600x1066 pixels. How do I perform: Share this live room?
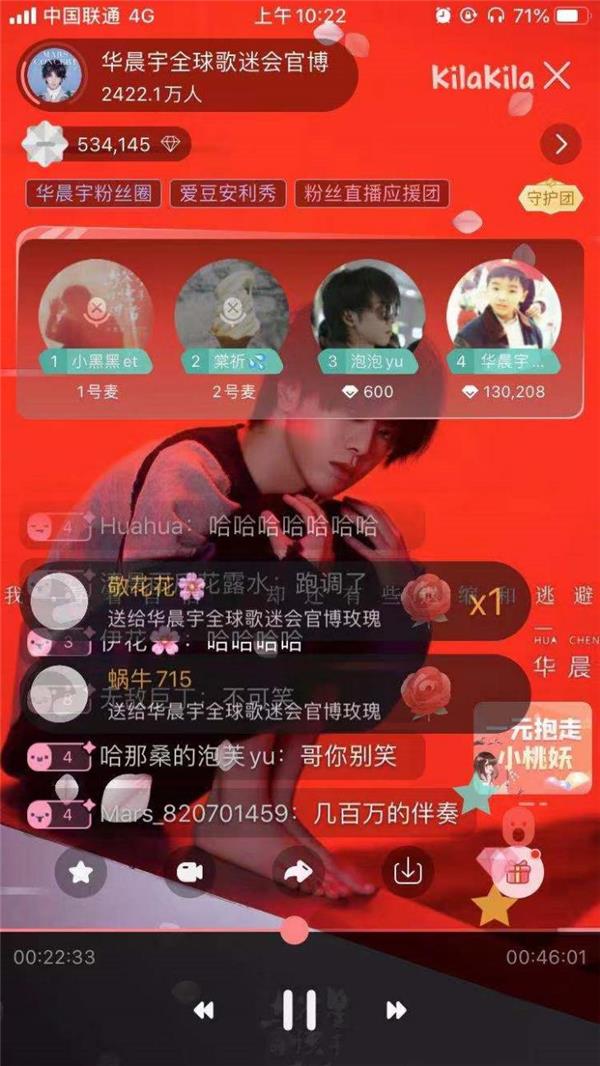point(299,872)
